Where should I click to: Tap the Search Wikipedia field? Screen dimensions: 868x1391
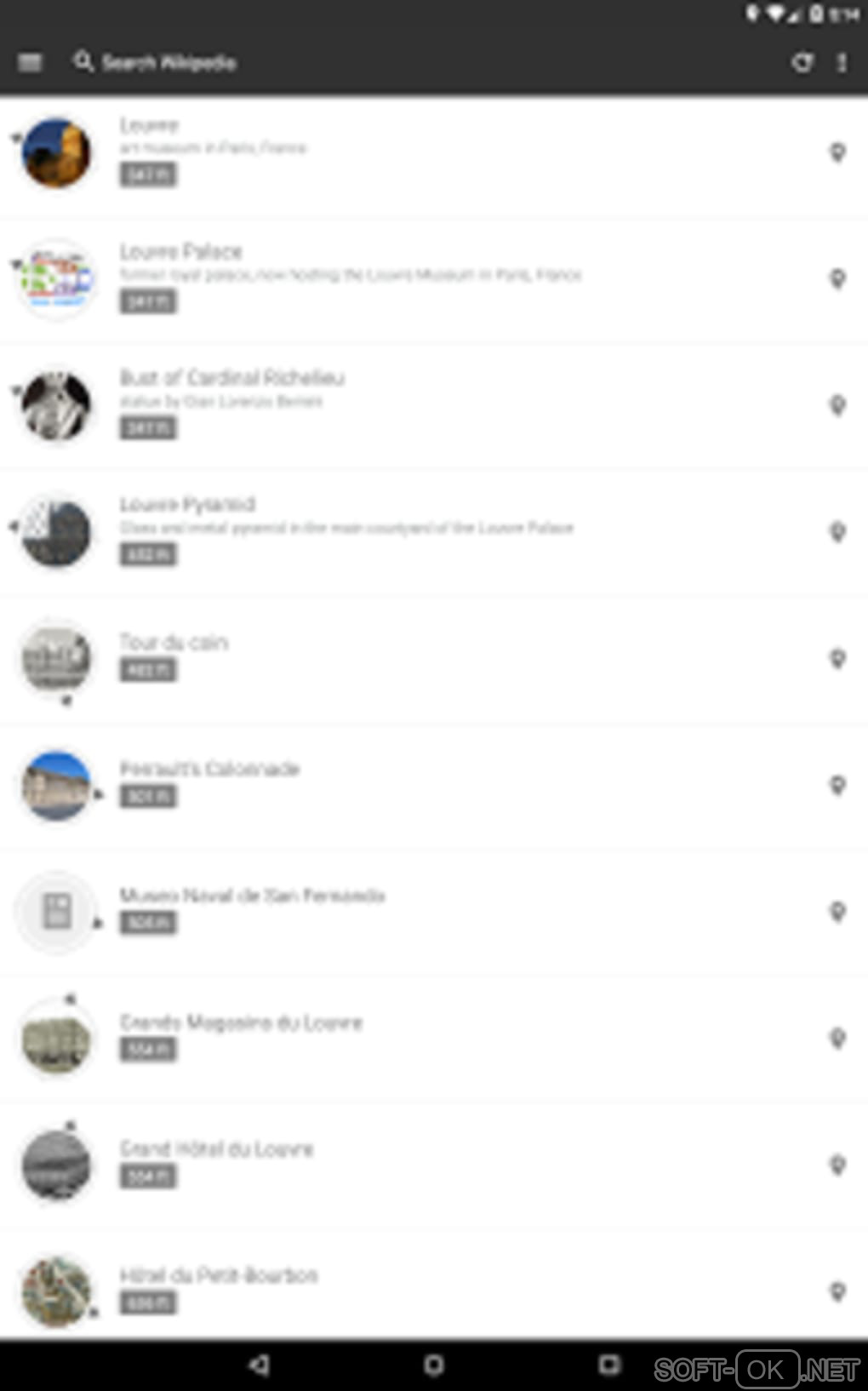point(168,62)
